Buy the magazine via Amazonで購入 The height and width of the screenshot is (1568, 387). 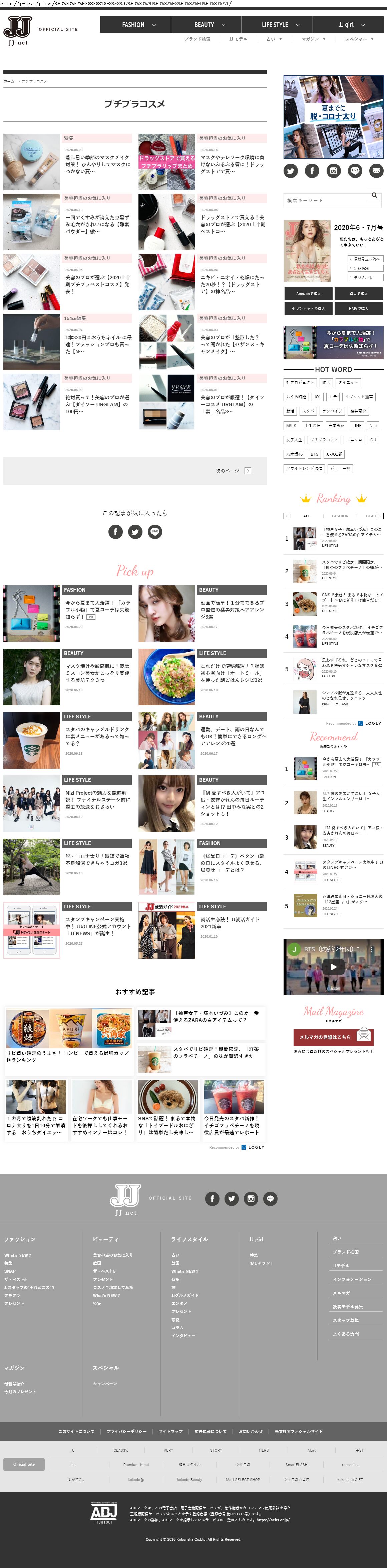308,294
